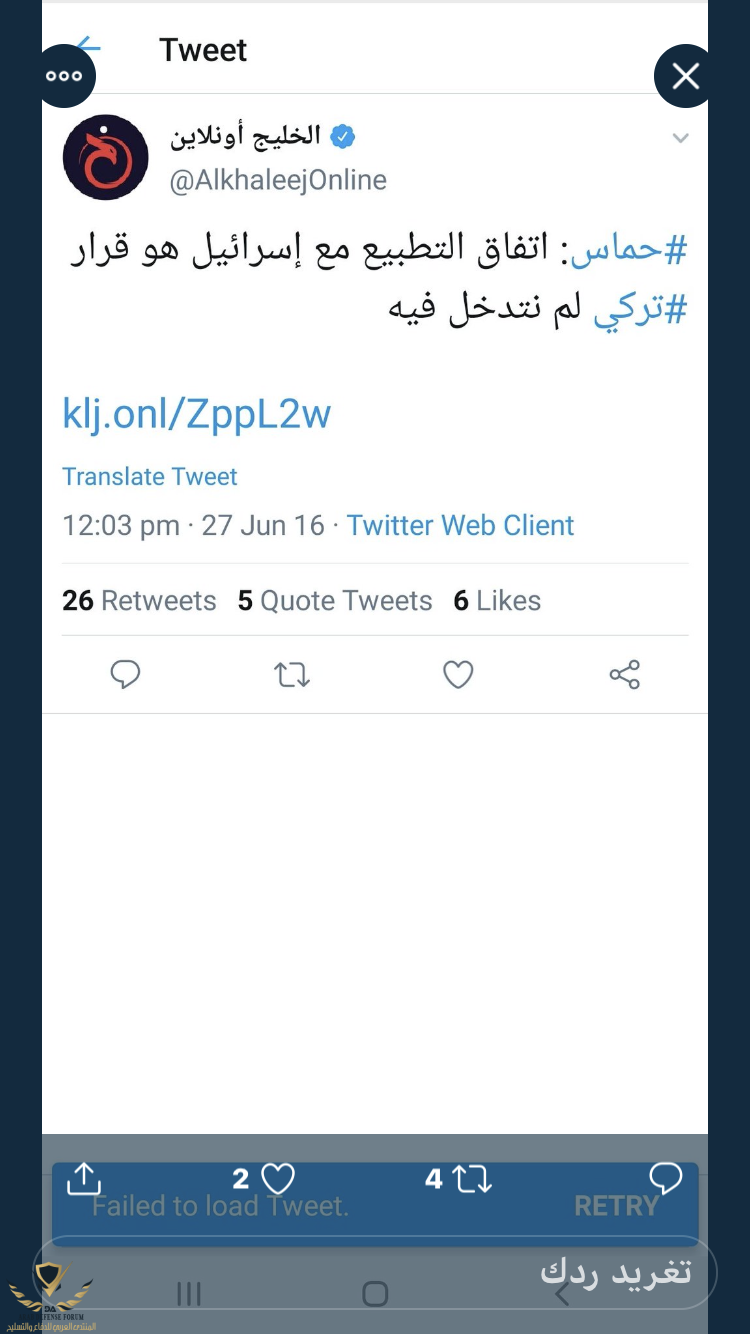Open the klj.onl/ZppL2w link
Viewport: 750px width, 1334px height.
point(196,413)
